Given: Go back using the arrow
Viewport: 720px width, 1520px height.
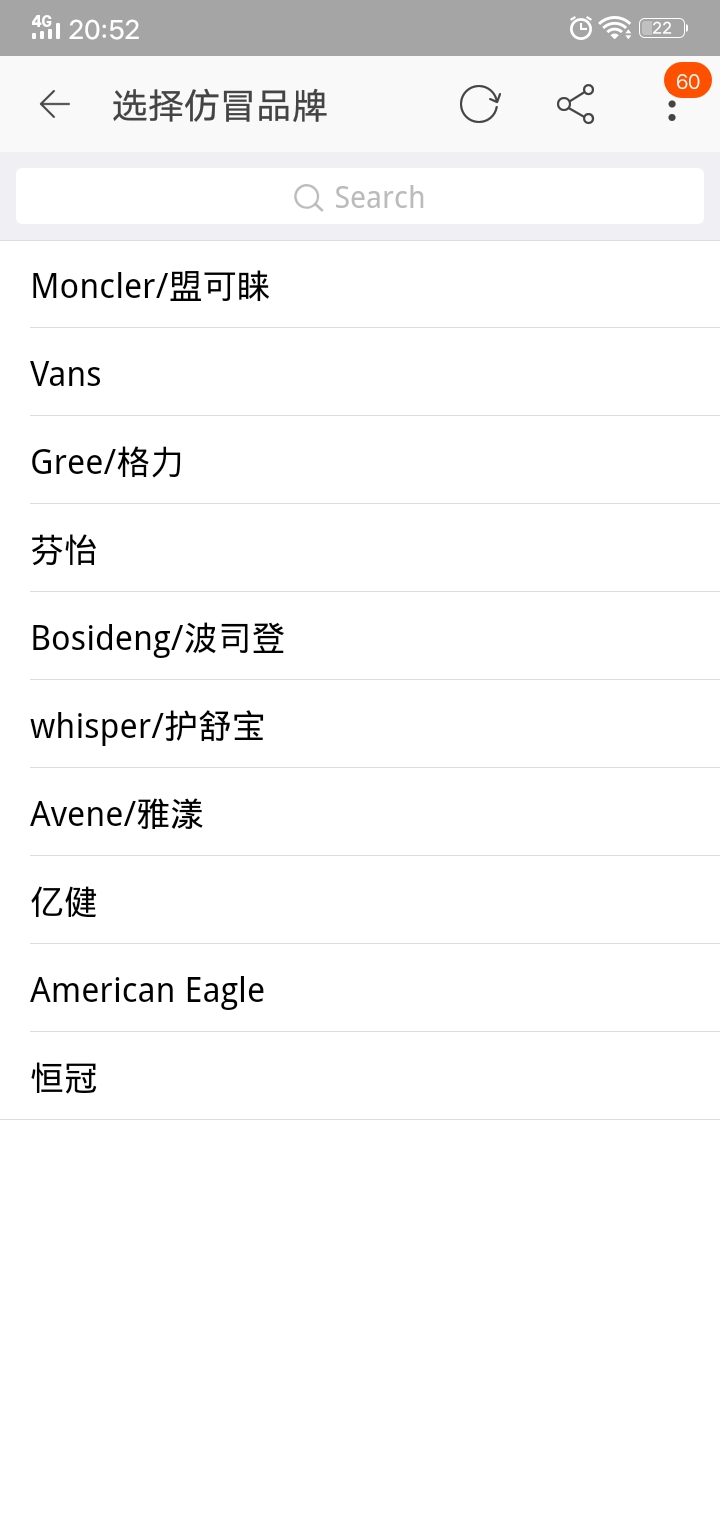Looking at the screenshot, I should pyautogui.click(x=54, y=104).
